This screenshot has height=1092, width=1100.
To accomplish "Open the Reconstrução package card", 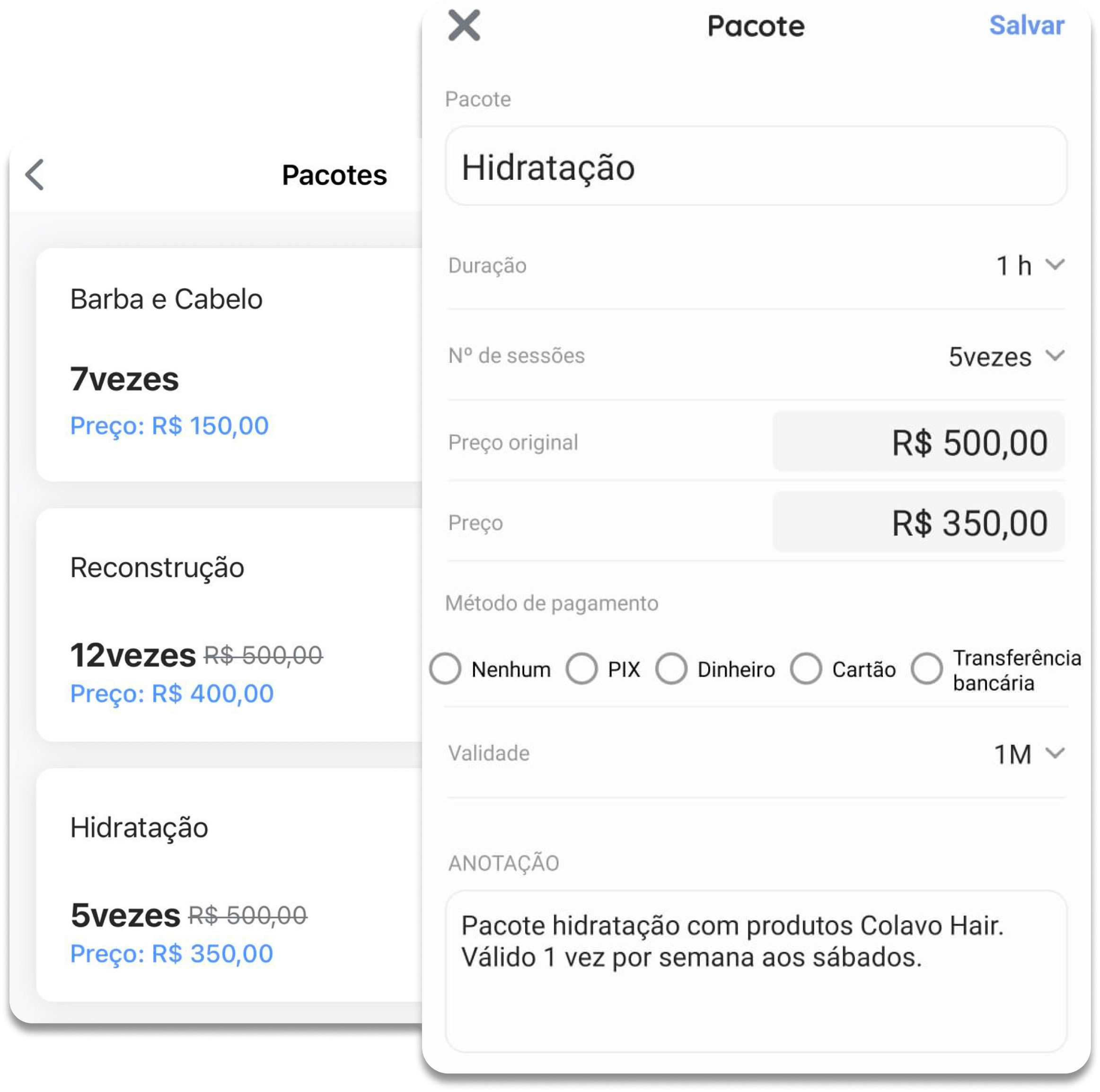I will (x=228, y=625).
